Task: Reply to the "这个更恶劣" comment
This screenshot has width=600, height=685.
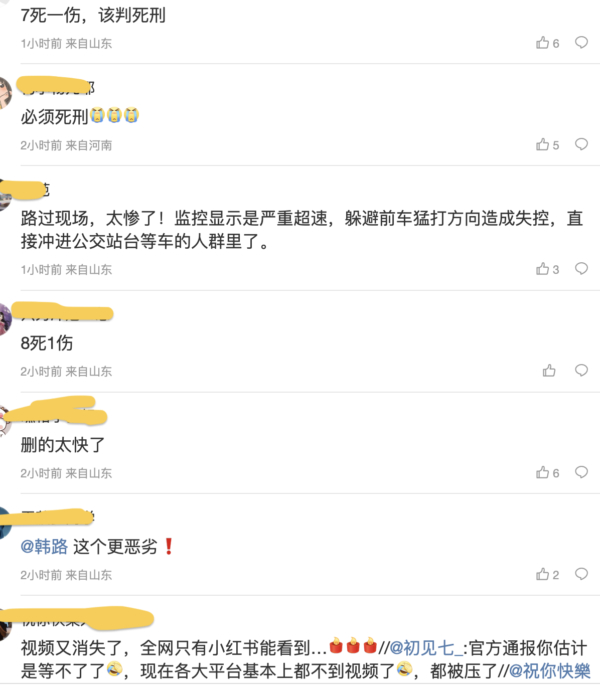Action: [x=580, y=575]
